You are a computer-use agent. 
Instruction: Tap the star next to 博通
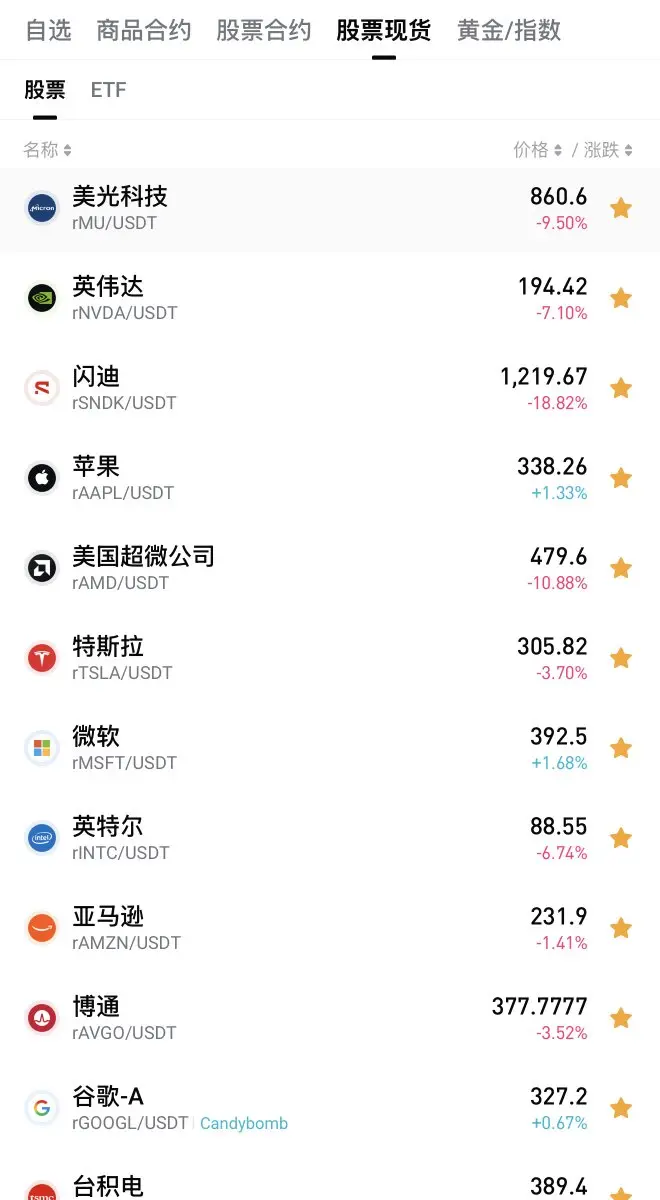(621, 1018)
